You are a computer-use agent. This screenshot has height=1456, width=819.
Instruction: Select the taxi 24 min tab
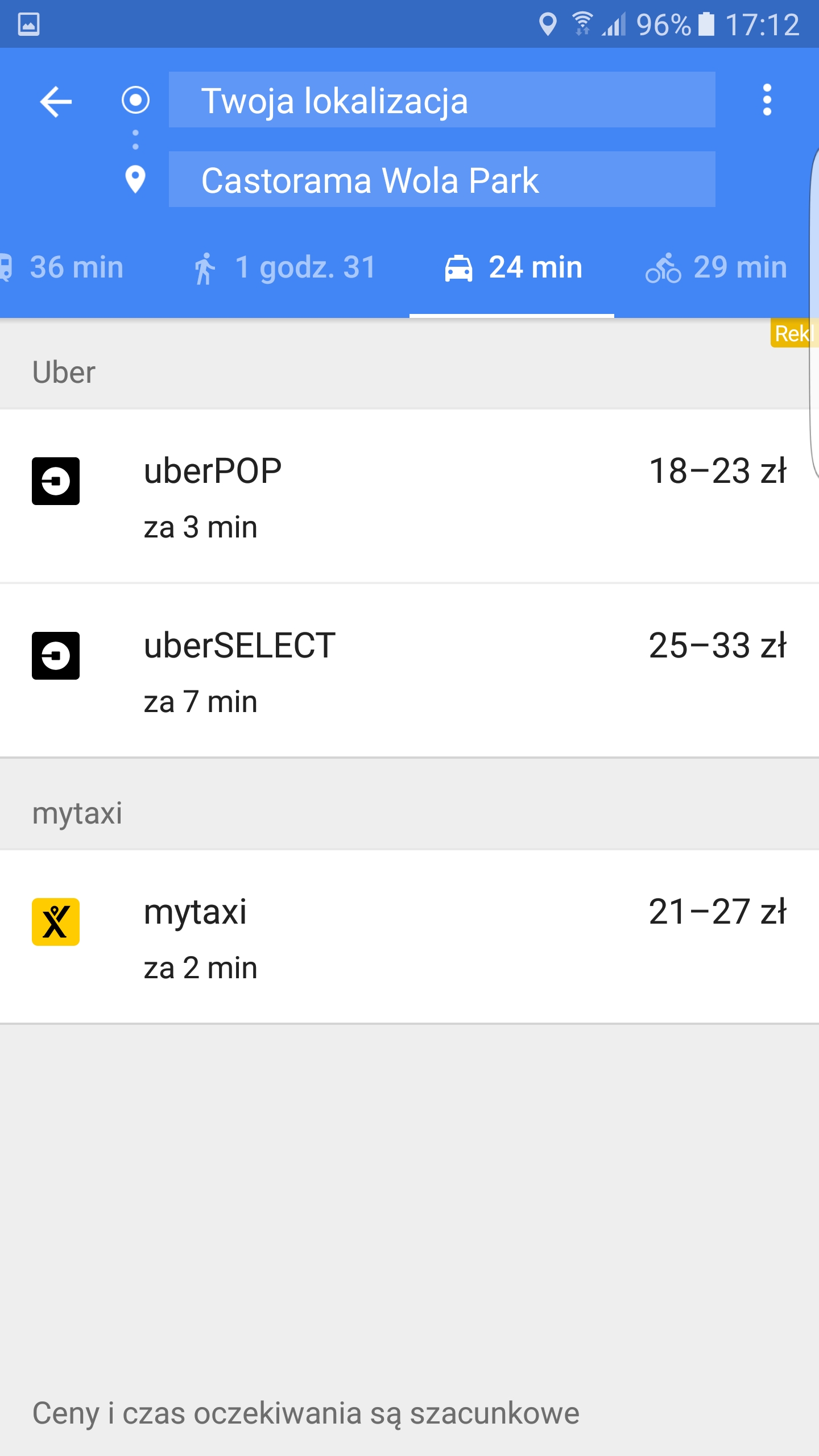coord(513,267)
